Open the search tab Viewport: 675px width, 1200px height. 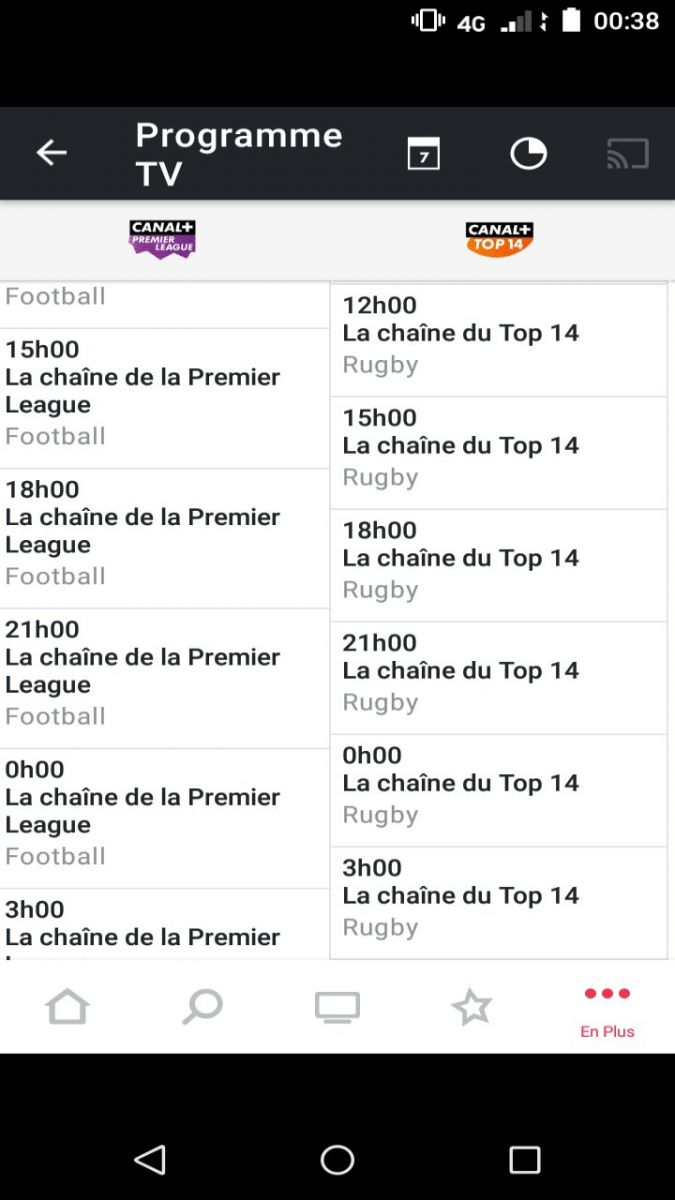[202, 1008]
